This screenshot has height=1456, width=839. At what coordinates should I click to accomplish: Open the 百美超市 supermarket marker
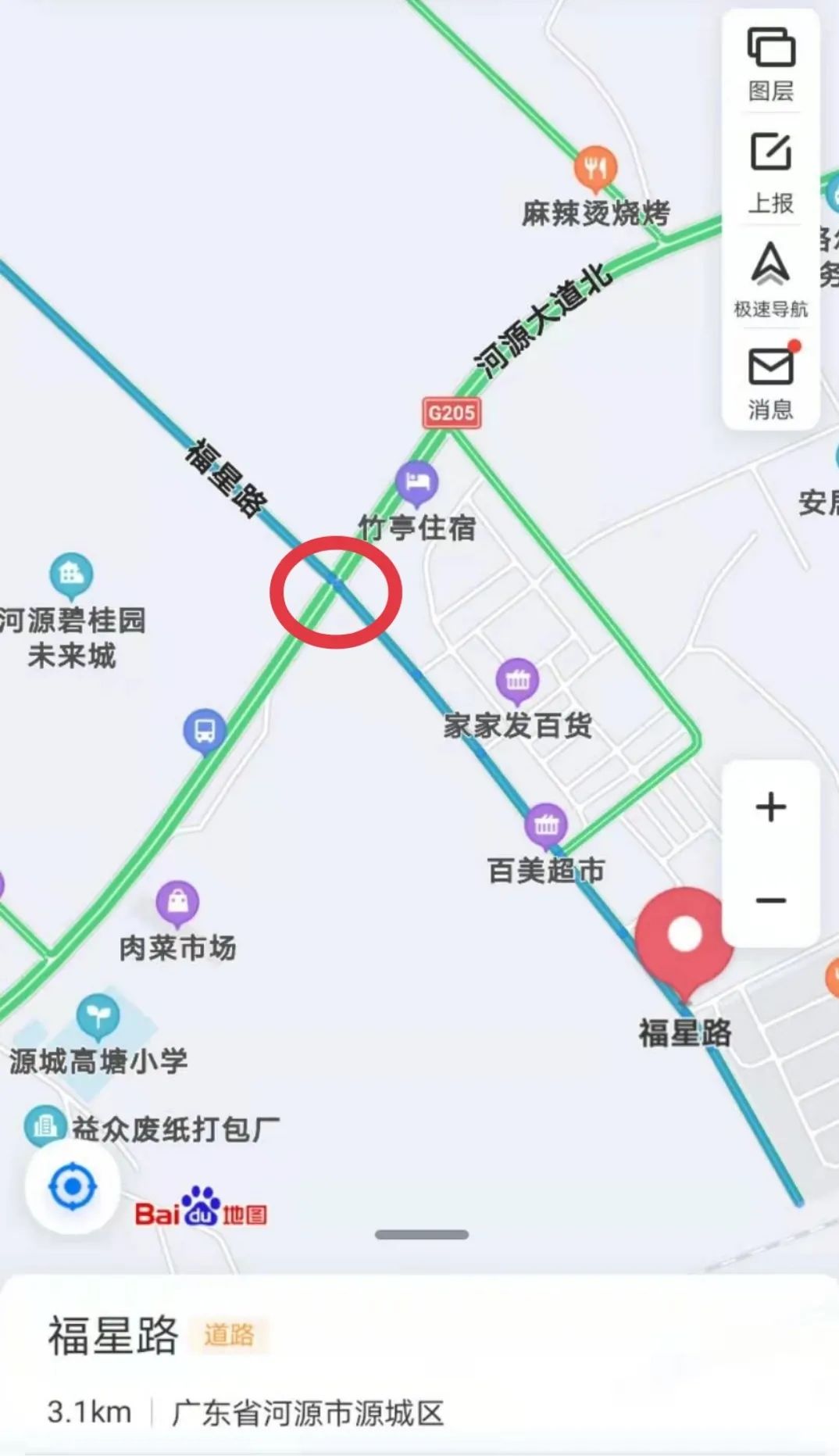tap(546, 825)
